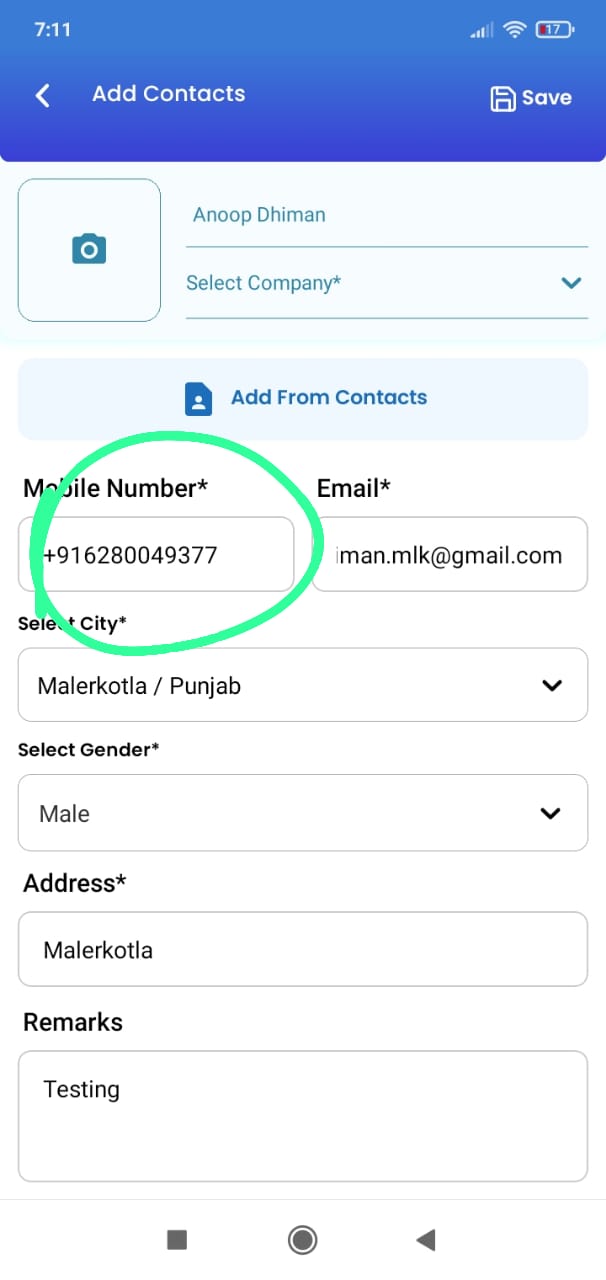606x1280 pixels.
Task: Save the new contact
Action: 531,97
